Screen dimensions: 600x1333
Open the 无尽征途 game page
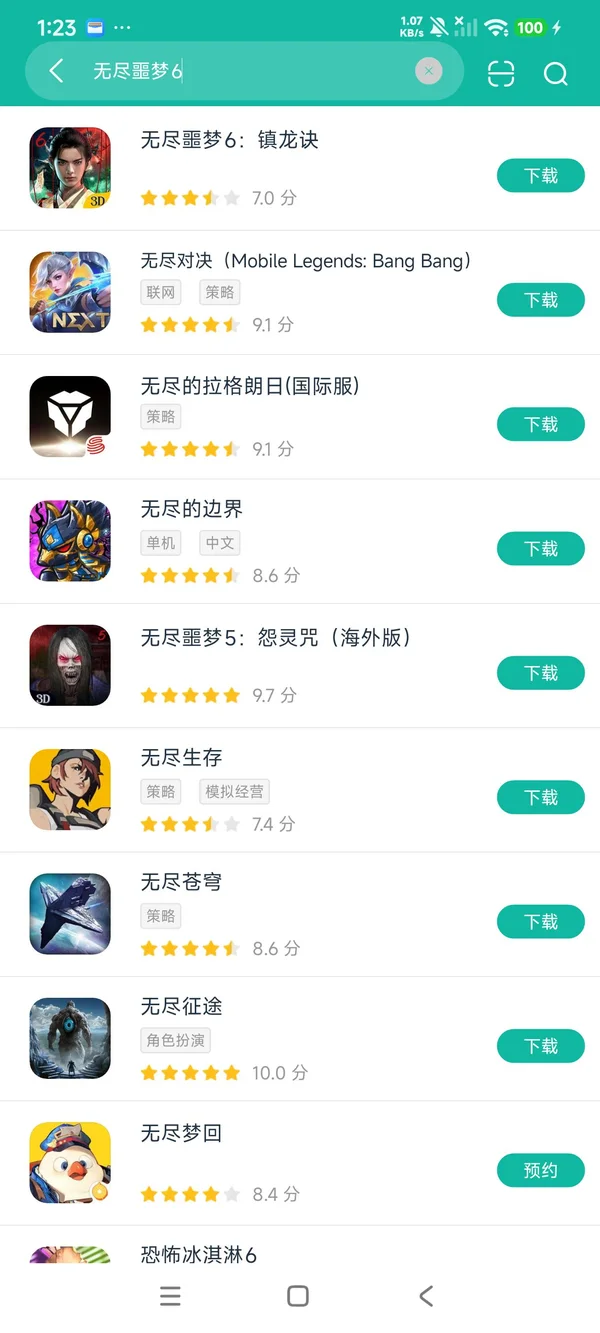point(181,1007)
